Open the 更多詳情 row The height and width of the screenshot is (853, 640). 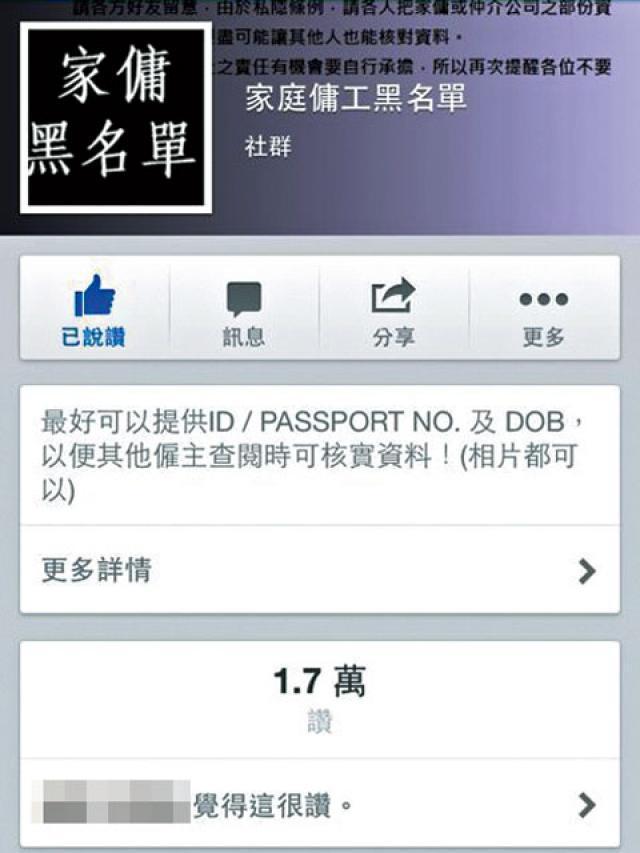(x=319, y=571)
